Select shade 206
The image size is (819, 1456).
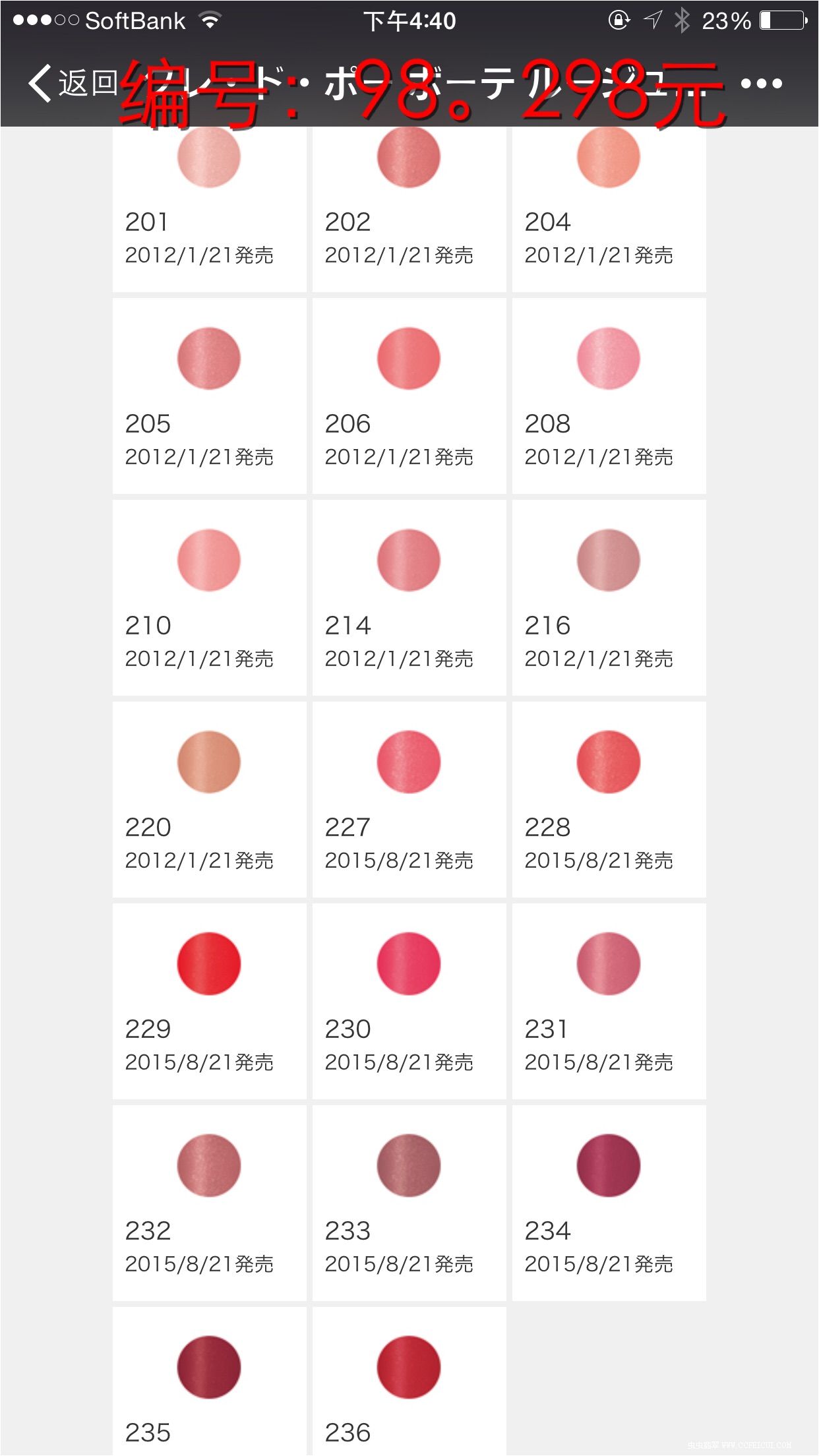pyautogui.click(x=409, y=396)
